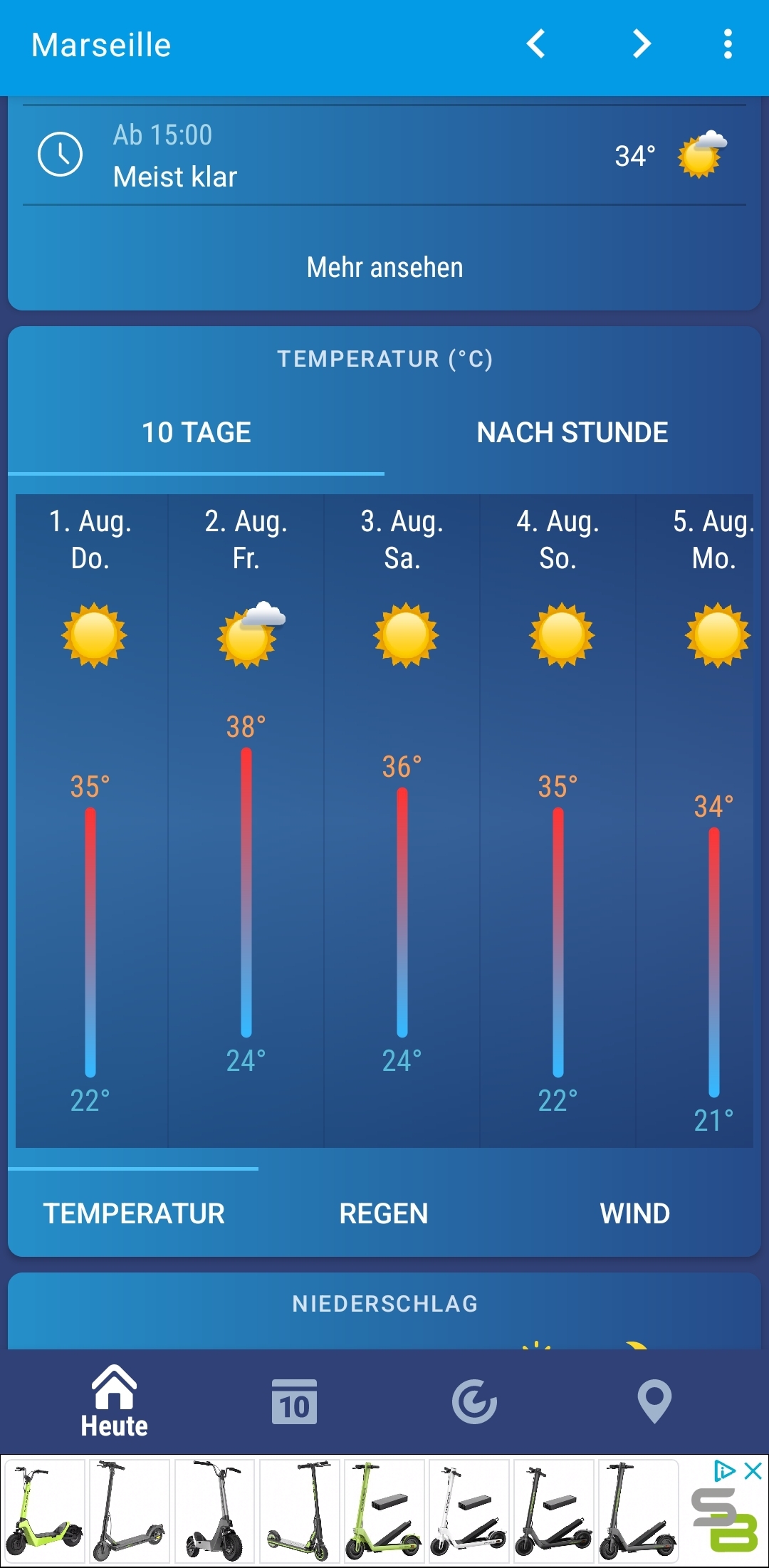Open the radar tab in bottom navigation

click(474, 1401)
